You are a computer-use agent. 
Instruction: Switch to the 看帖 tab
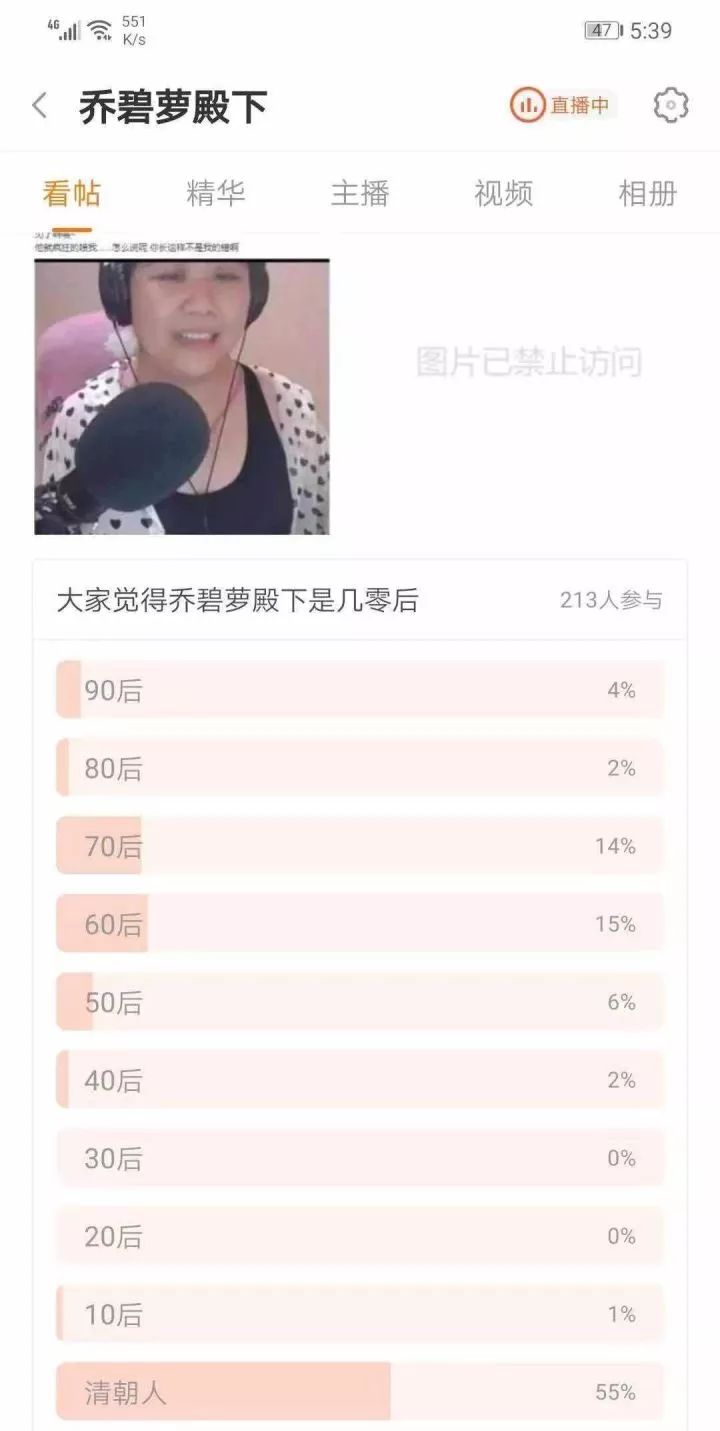point(72,193)
